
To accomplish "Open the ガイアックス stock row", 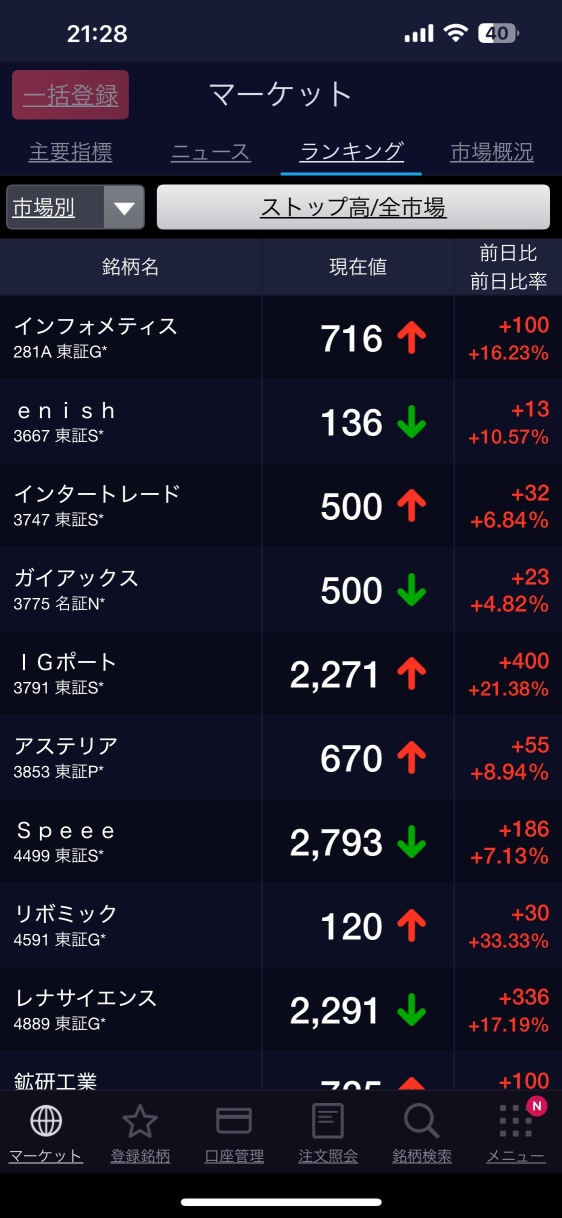I will click(x=281, y=589).
